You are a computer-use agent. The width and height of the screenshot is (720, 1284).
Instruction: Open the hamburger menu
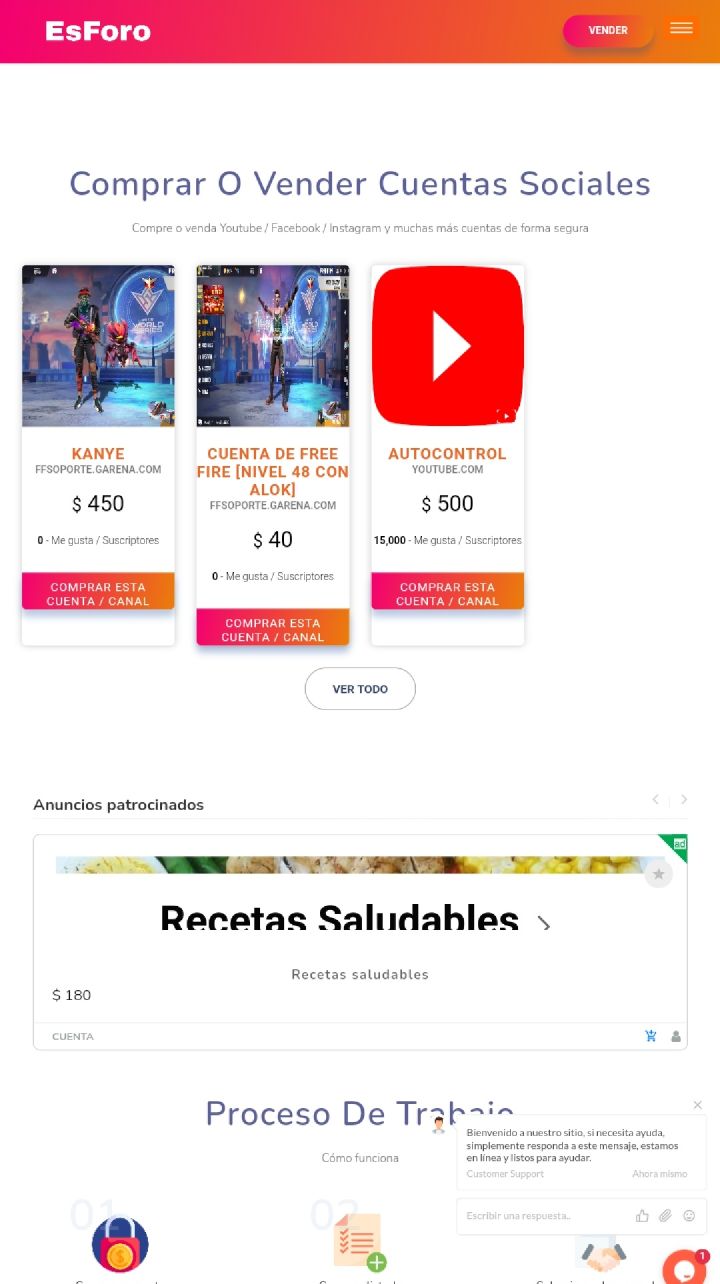(681, 28)
